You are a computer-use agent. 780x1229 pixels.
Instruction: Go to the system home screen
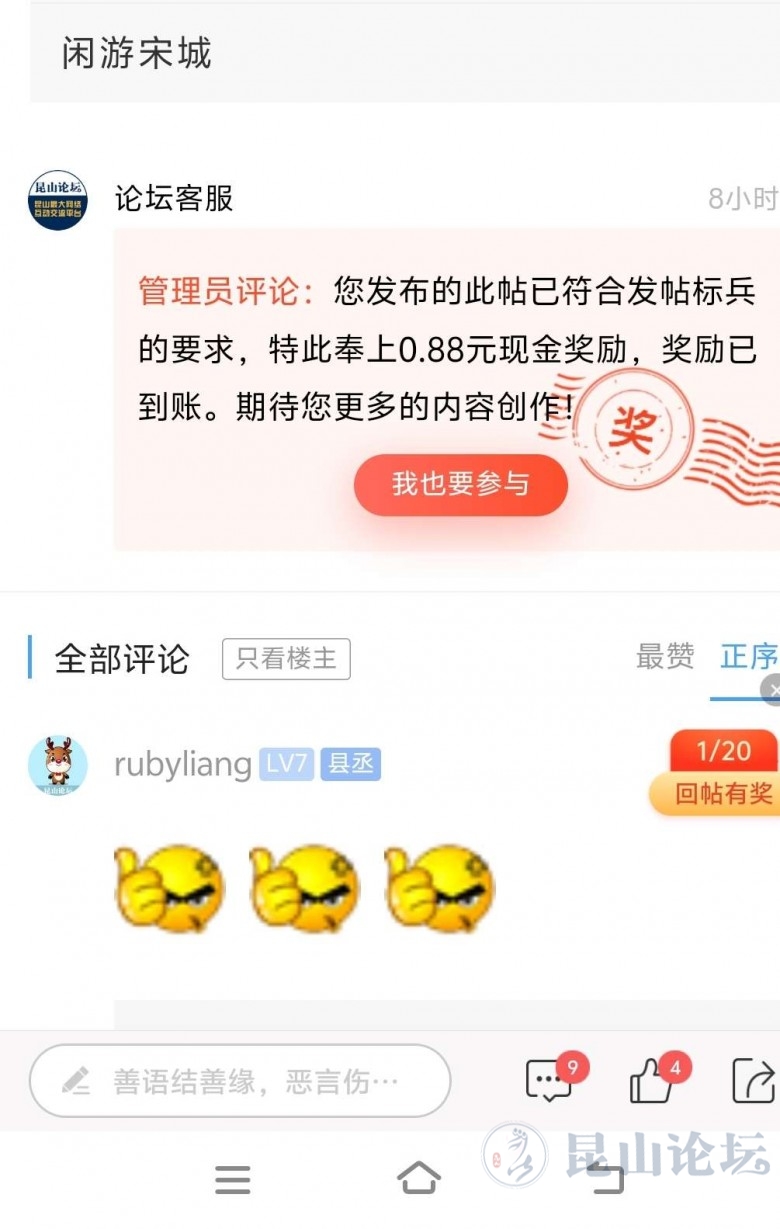pos(419,1178)
